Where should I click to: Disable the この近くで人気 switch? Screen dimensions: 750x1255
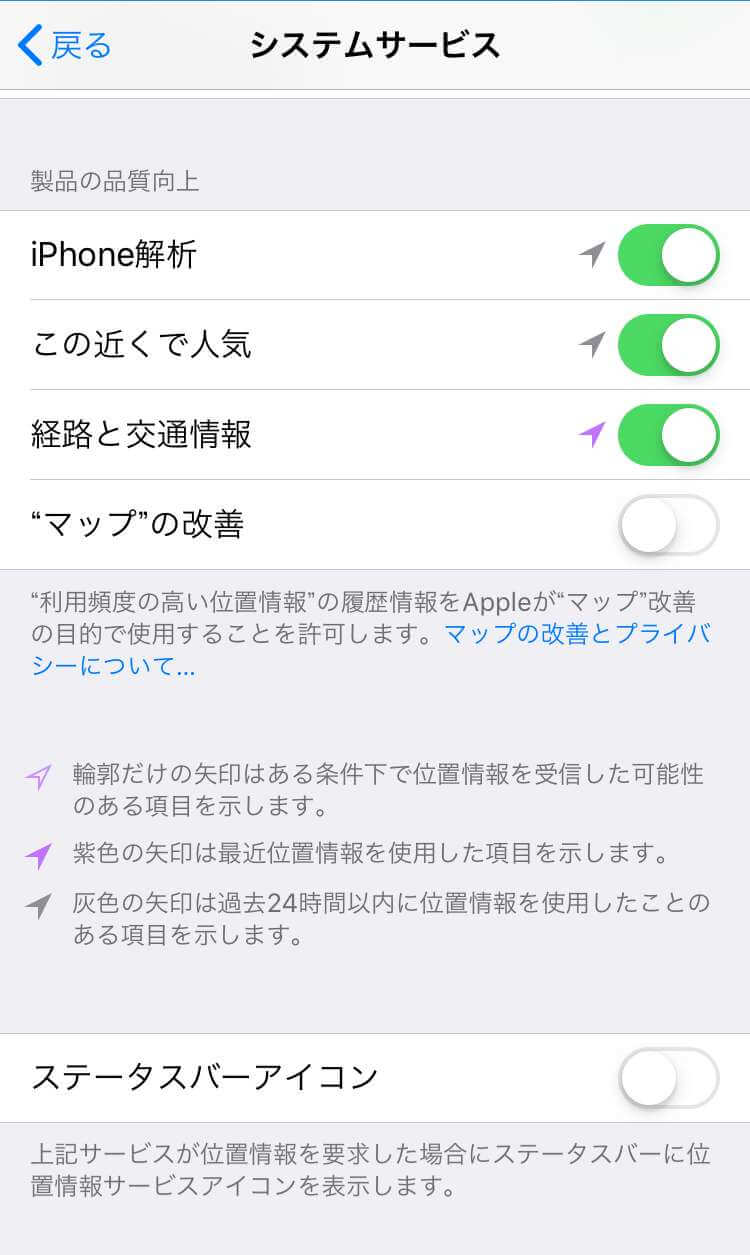click(x=668, y=345)
